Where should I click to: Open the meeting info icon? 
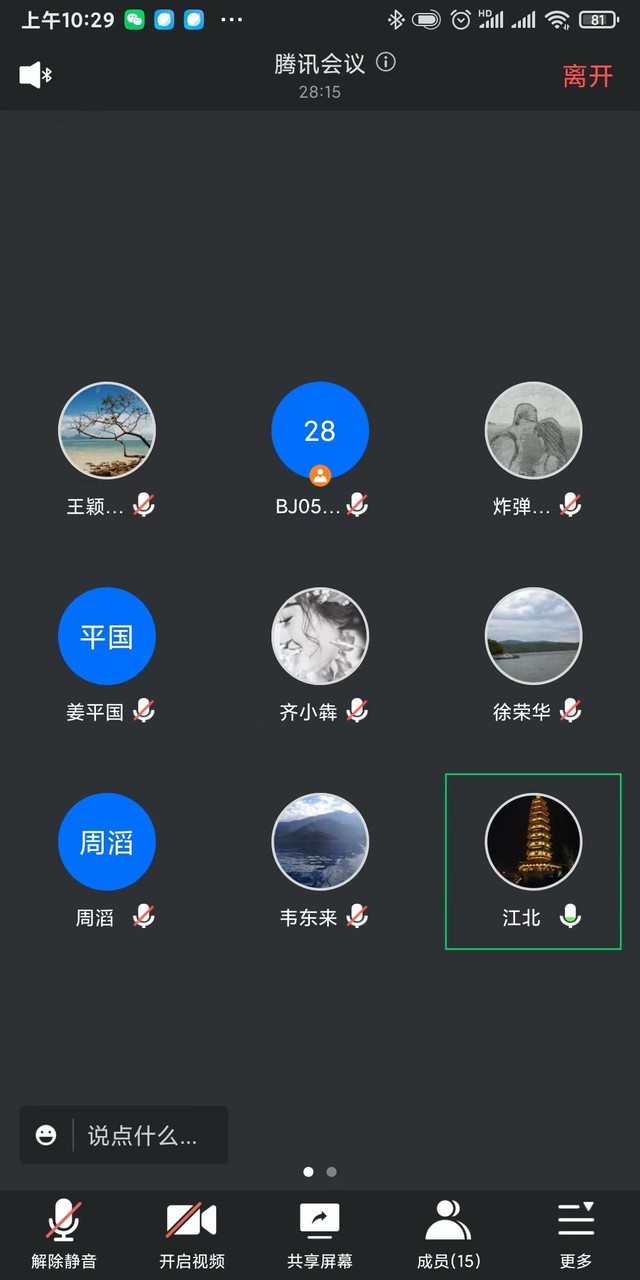[x=386, y=63]
